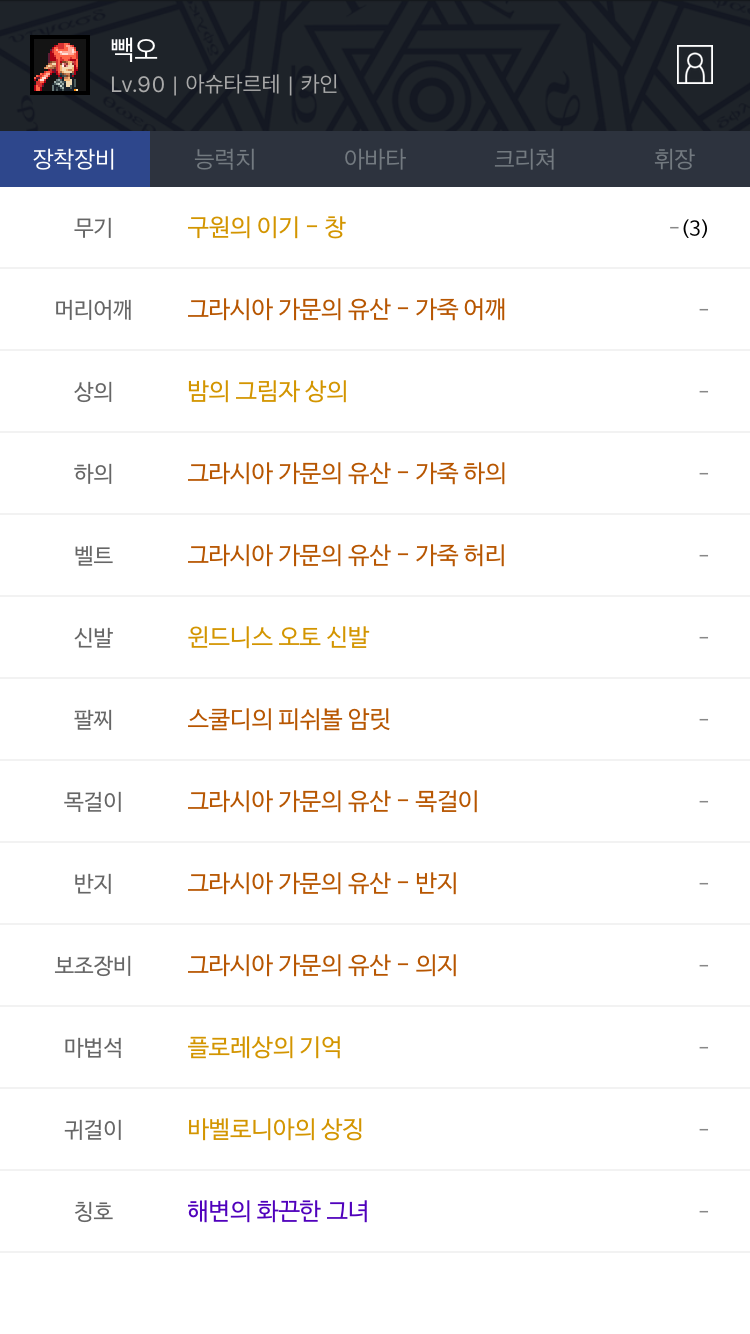View 바벨로니아의 상징 earring
750x1334 pixels.
pyautogui.click(x=275, y=1129)
